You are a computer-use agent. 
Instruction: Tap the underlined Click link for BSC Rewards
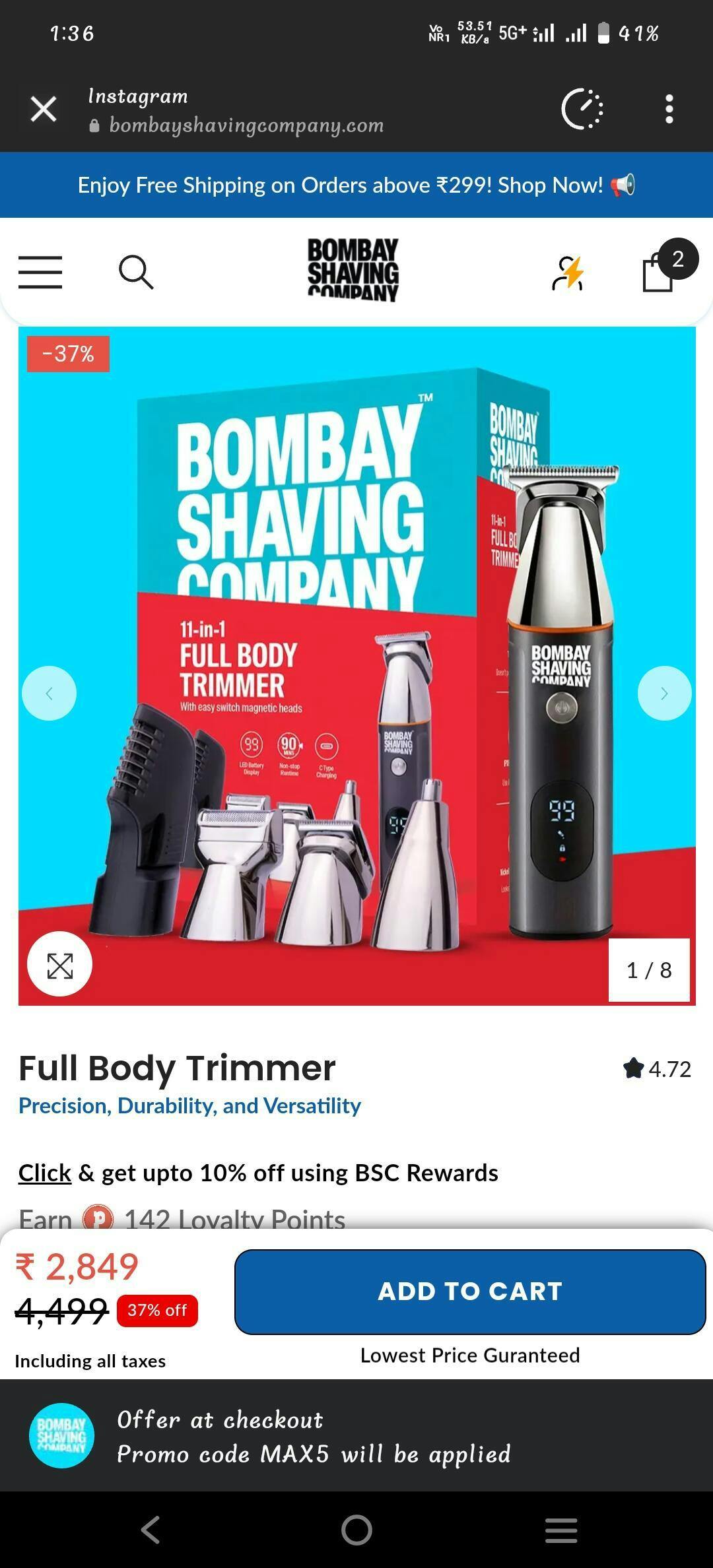pos(44,1173)
